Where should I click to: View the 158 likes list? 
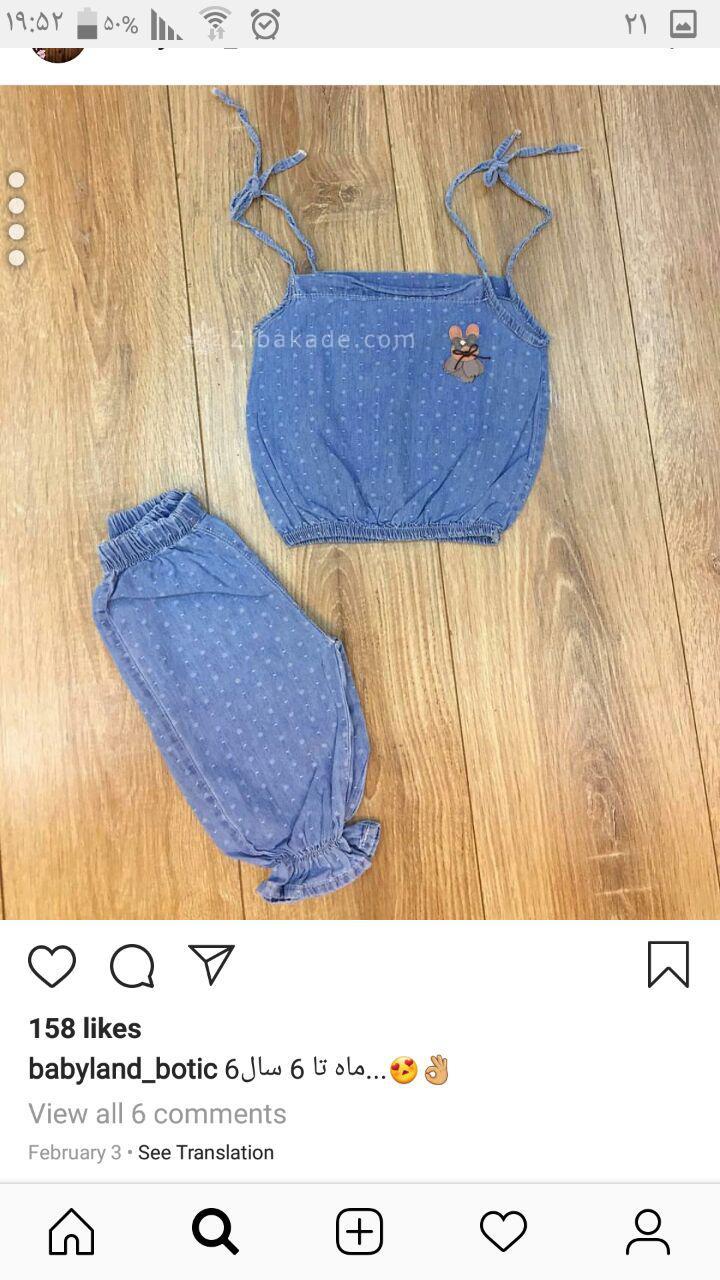click(x=85, y=1028)
